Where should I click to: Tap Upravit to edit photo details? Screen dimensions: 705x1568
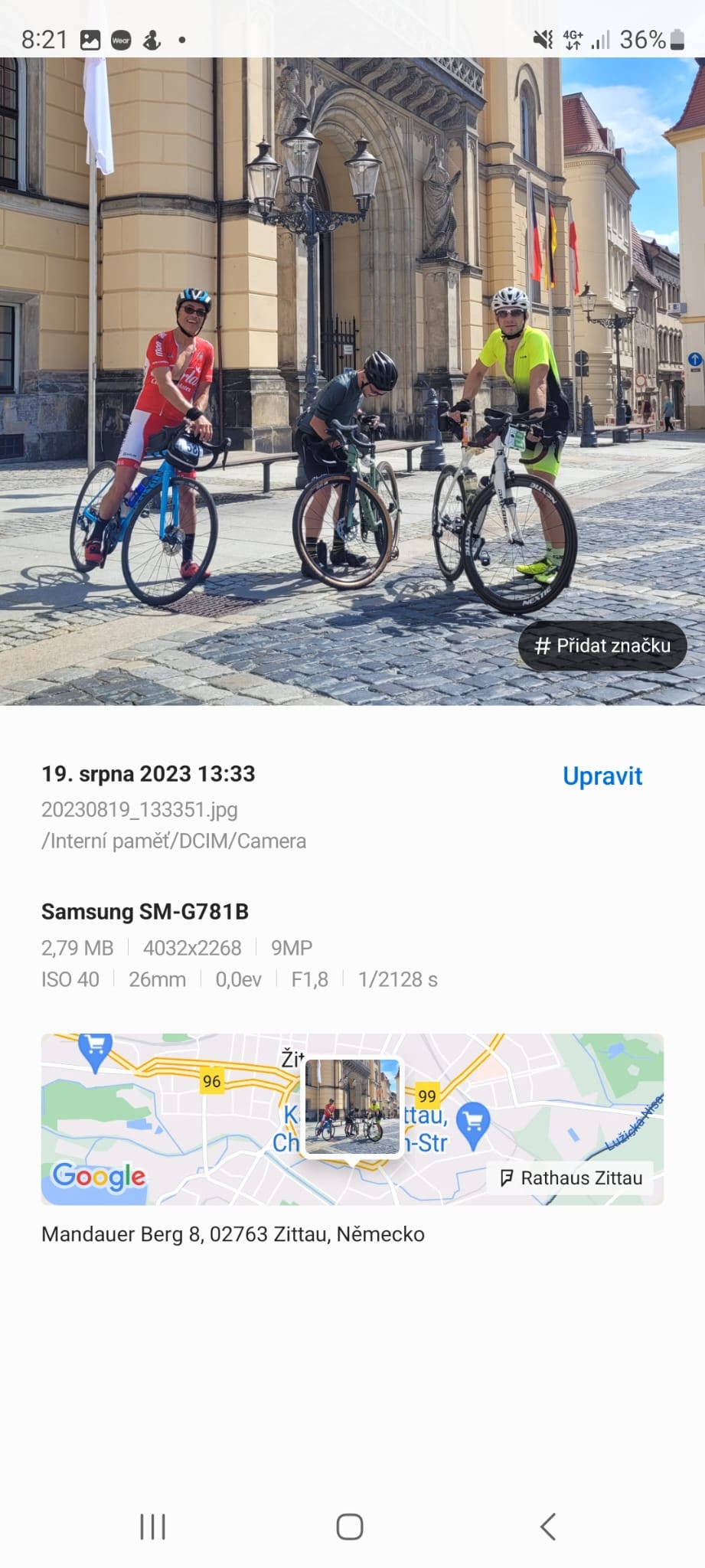tap(602, 776)
